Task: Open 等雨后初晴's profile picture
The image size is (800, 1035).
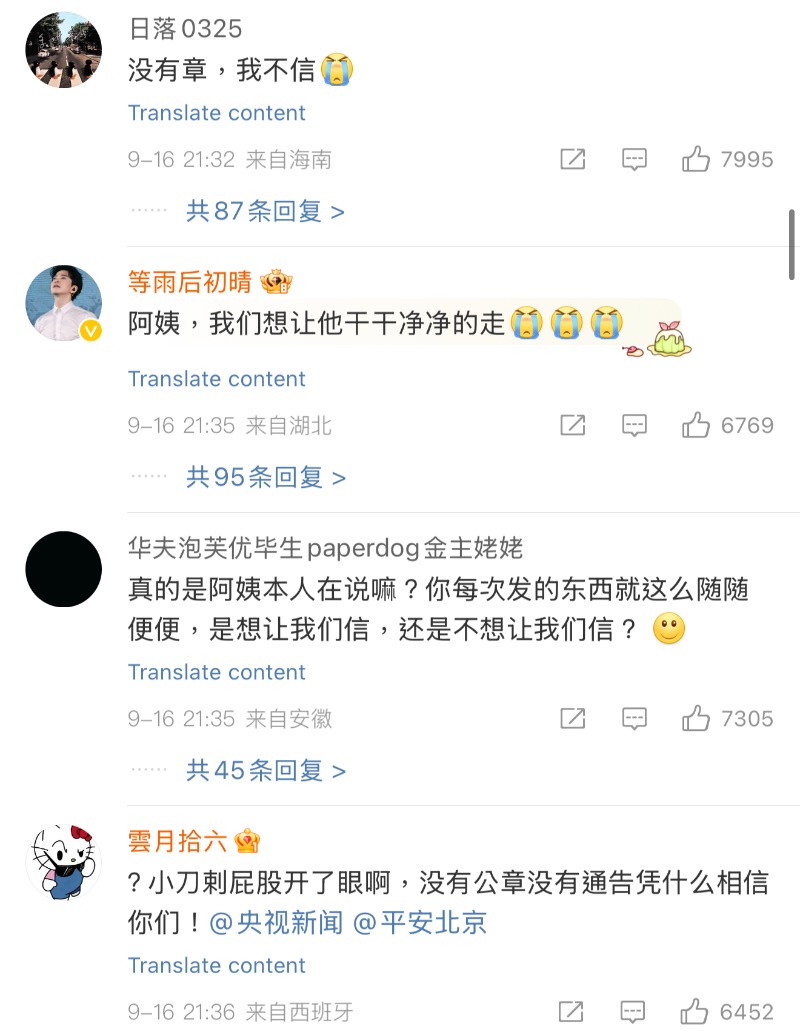Action: (63, 303)
